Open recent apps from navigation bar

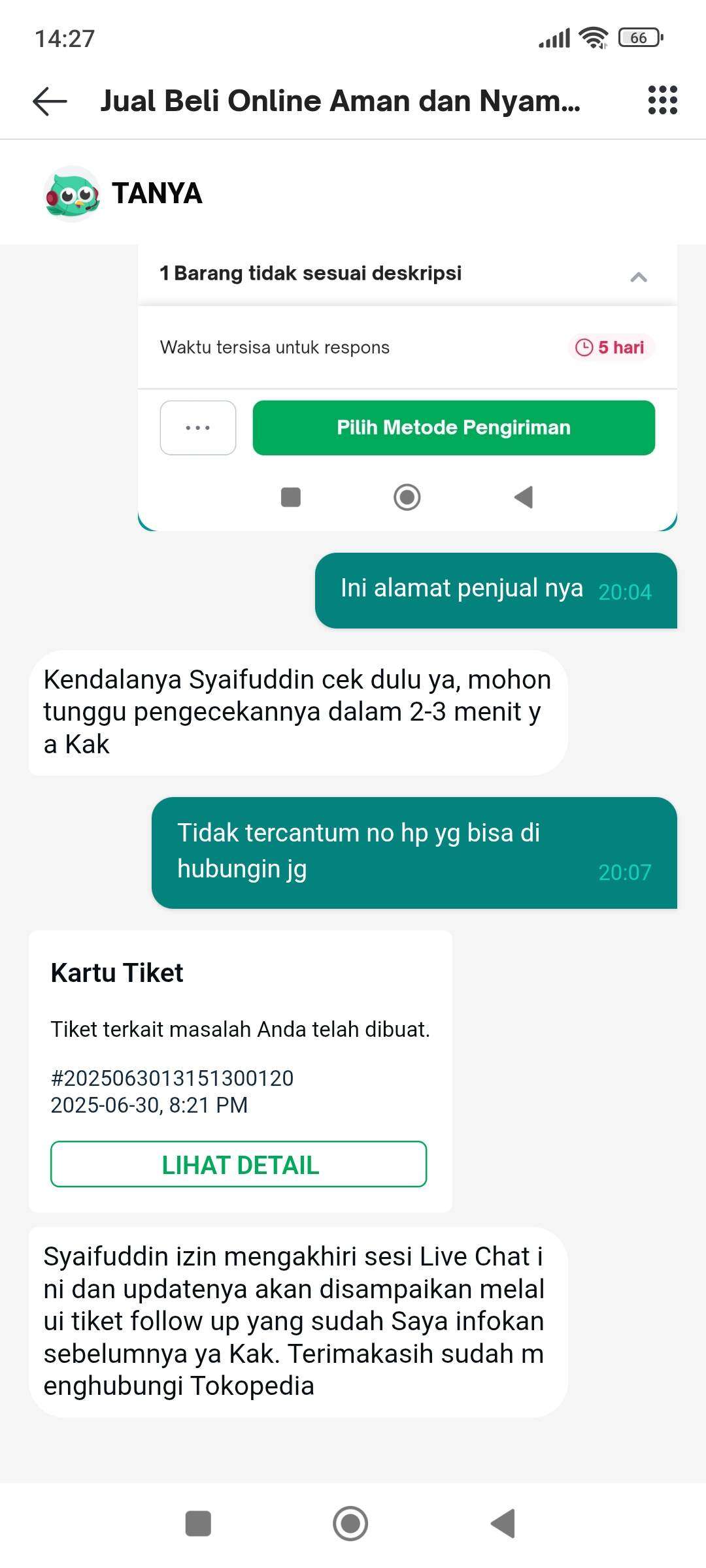198,1524
